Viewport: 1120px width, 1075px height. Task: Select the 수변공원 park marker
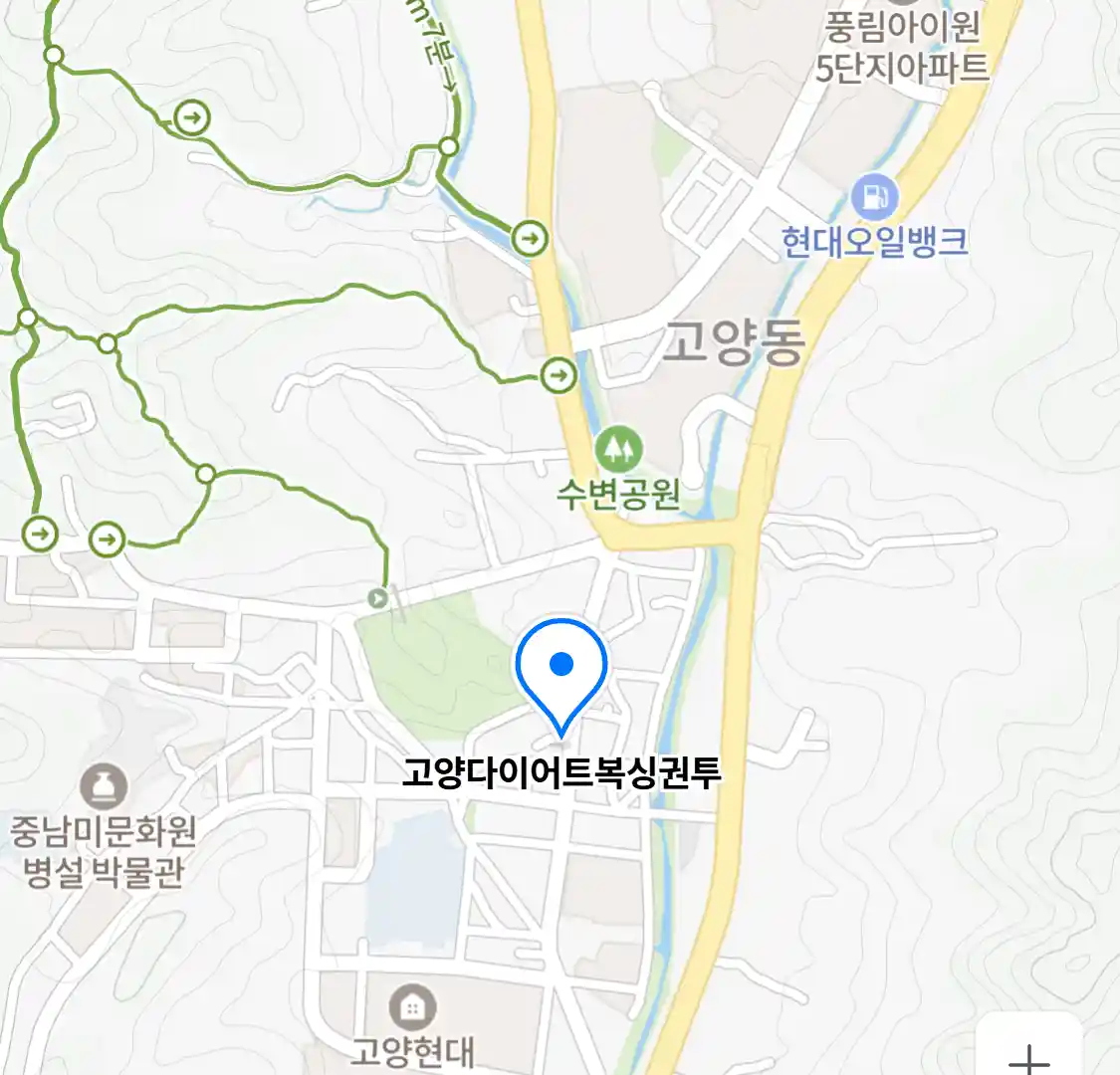(619, 451)
